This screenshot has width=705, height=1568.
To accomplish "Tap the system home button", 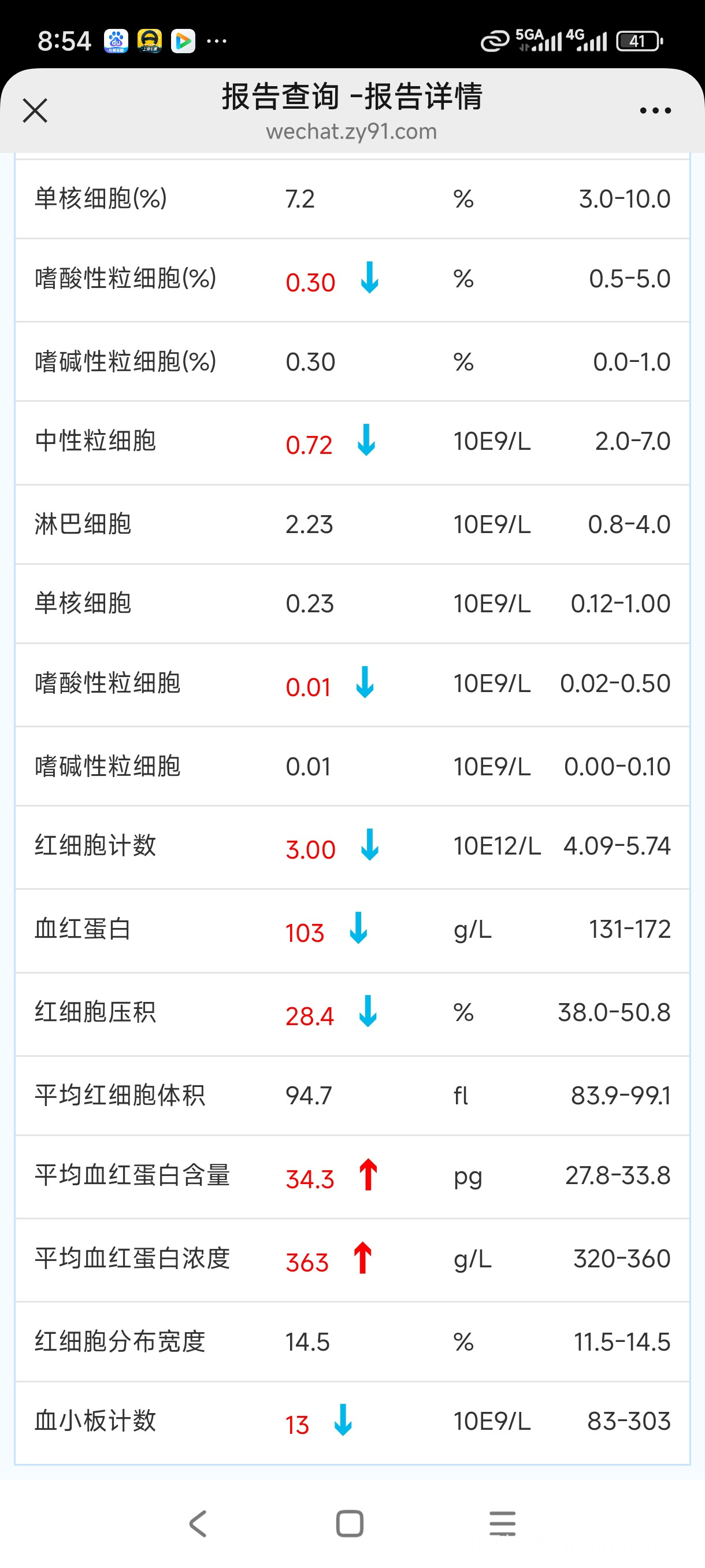I will point(350,1523).
